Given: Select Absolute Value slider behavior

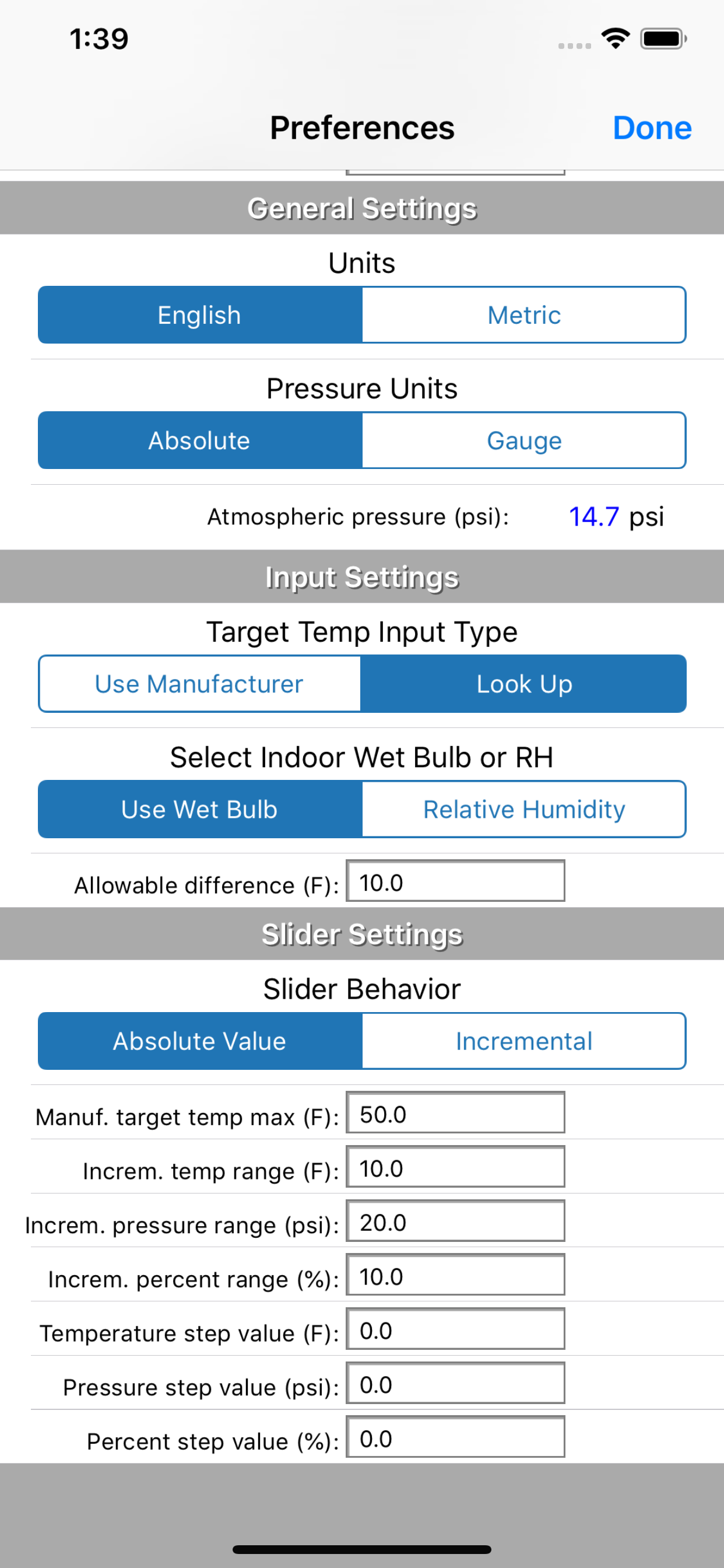Looking at the screenshot, I should coord(199,1041).
